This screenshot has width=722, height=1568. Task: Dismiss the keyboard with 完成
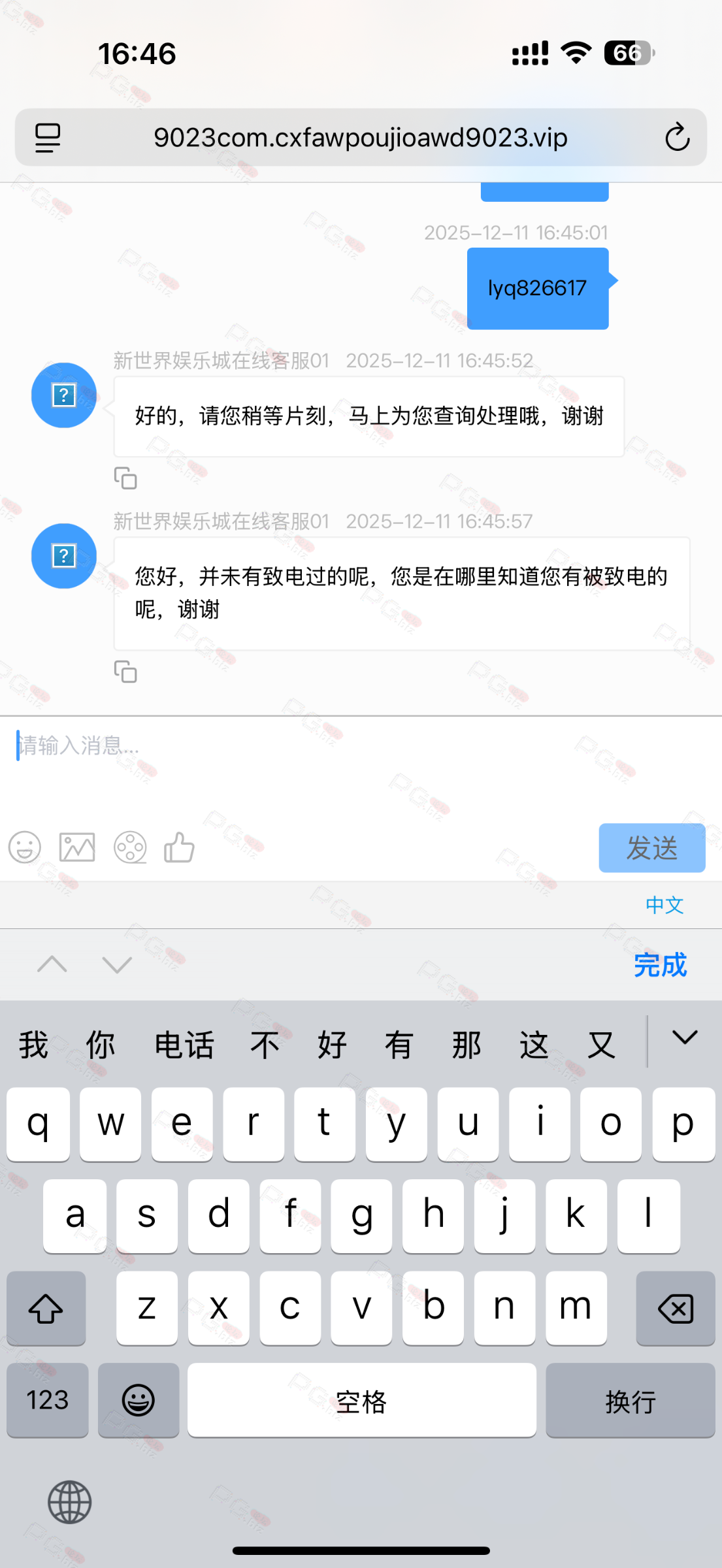click(660, 965)
